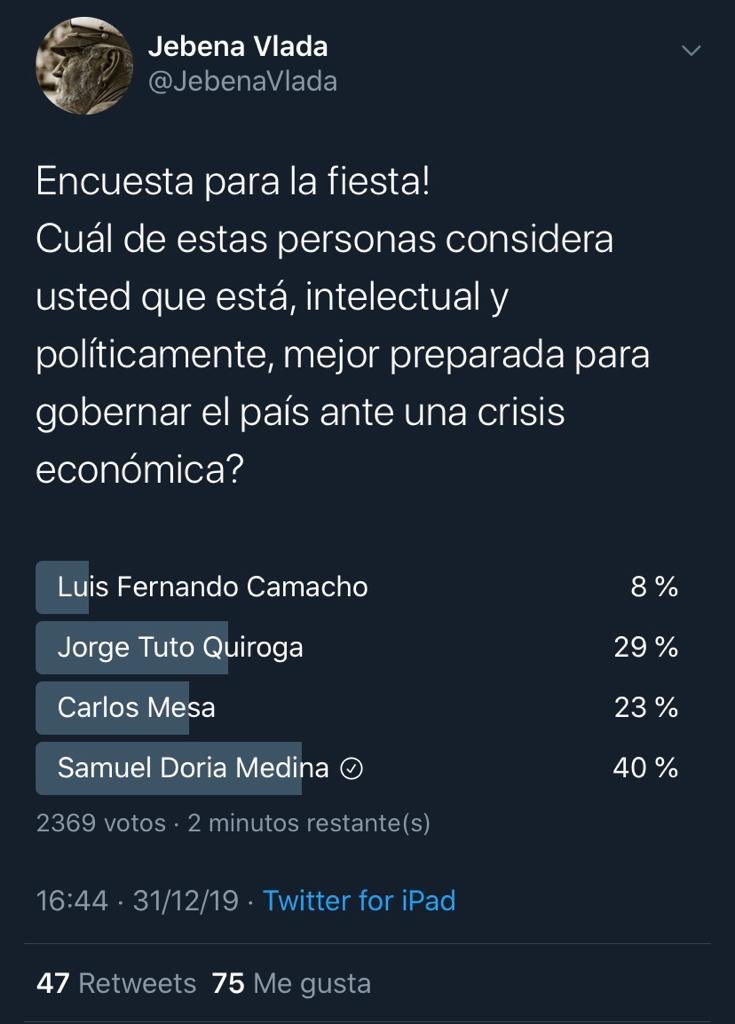View the 75 Me gusta list

[x=291, y=983]
